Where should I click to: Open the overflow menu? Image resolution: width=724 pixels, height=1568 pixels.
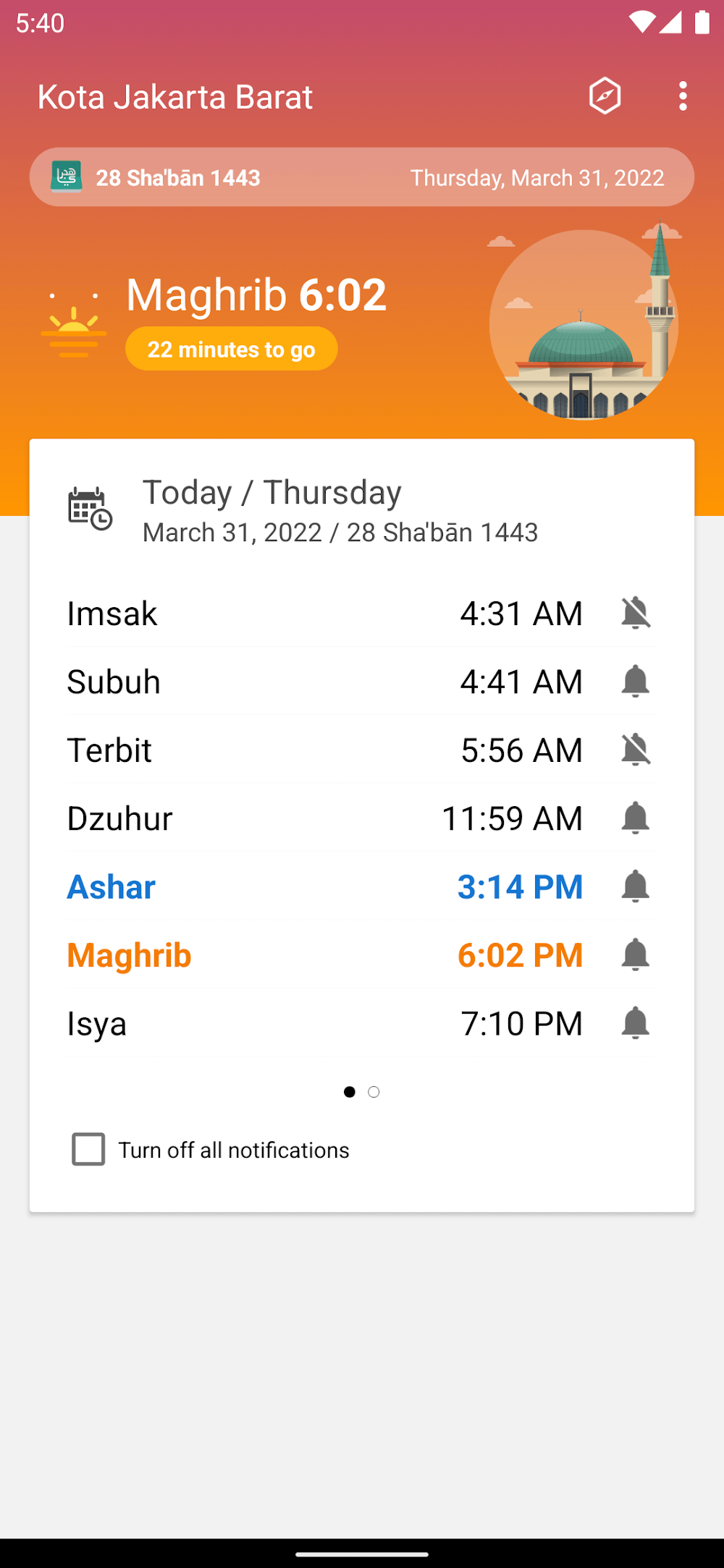click(683, 96)
